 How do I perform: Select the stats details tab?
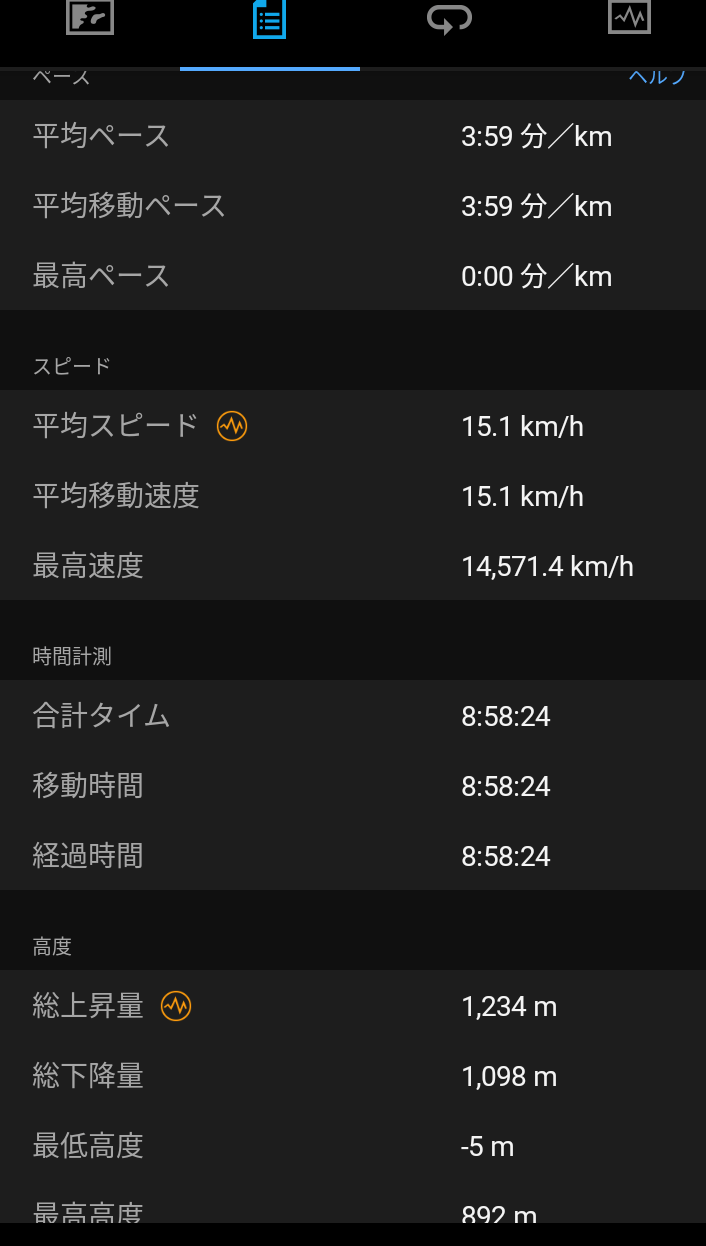click(x=269, y=19)
